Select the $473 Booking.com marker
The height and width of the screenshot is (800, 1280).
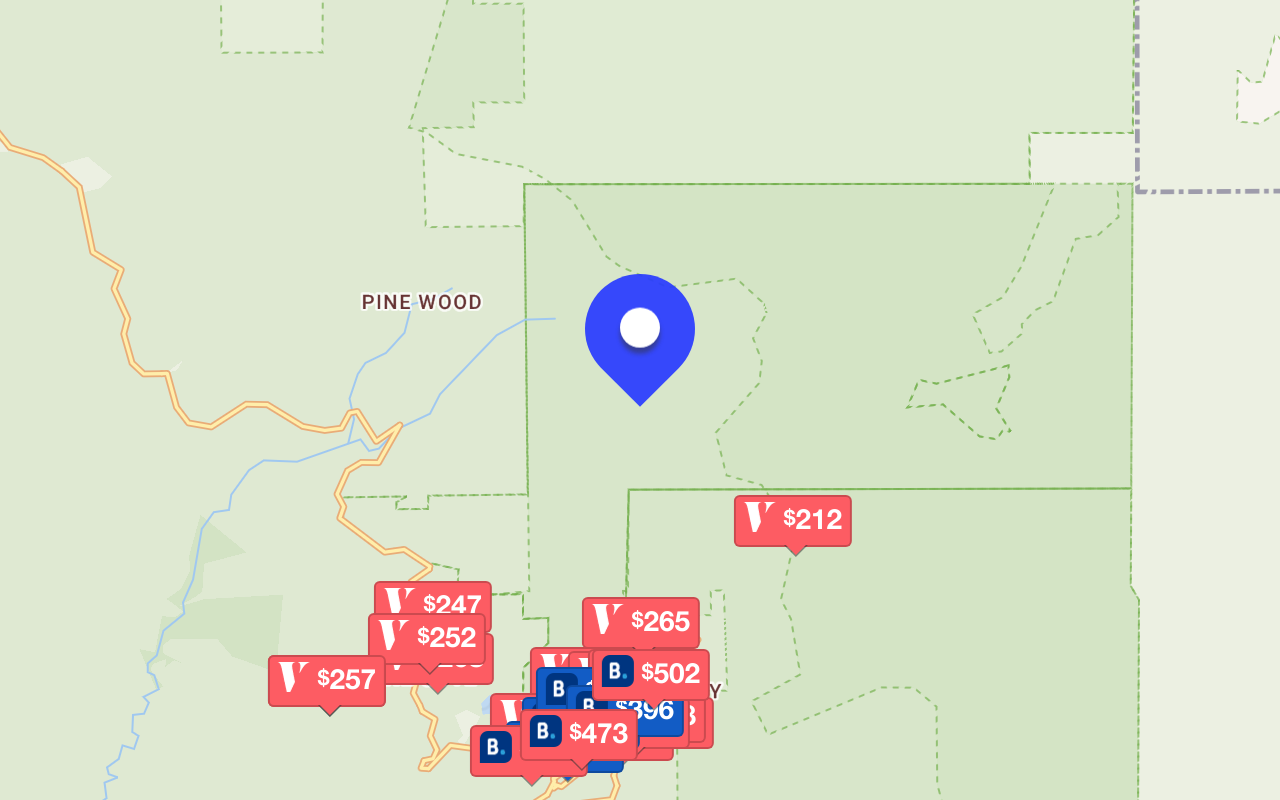click(x=579, y=734)
